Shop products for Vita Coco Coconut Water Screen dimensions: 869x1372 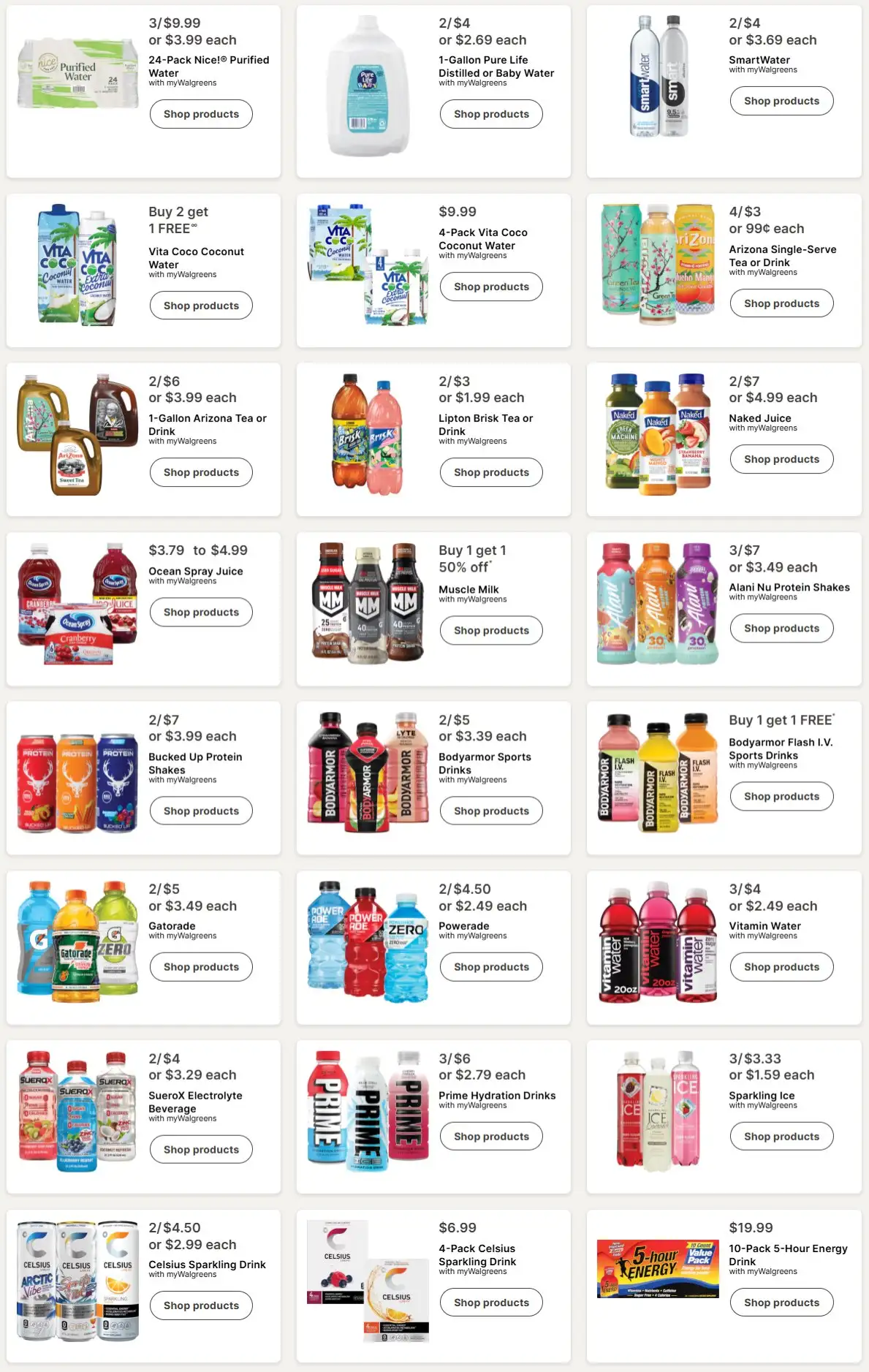(x=201, y=306)
